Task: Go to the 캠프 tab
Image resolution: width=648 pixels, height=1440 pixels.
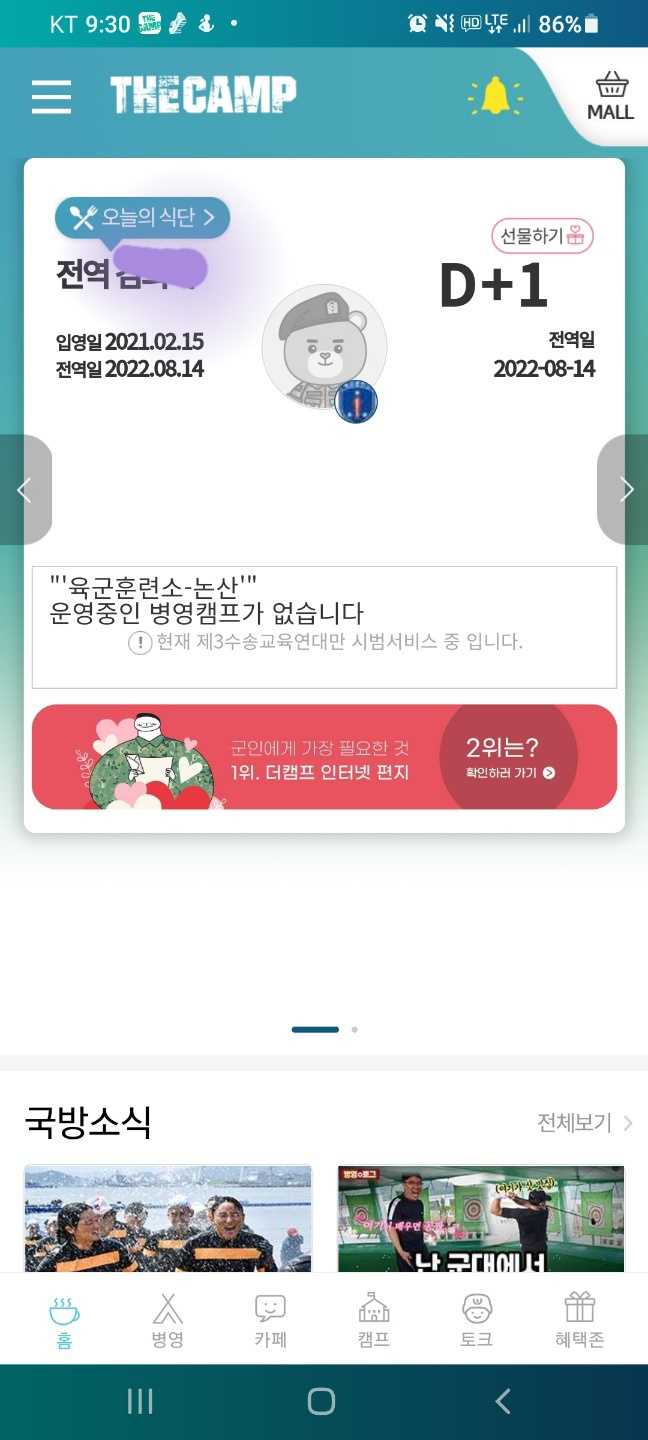Action: (x=373, y=1320)
